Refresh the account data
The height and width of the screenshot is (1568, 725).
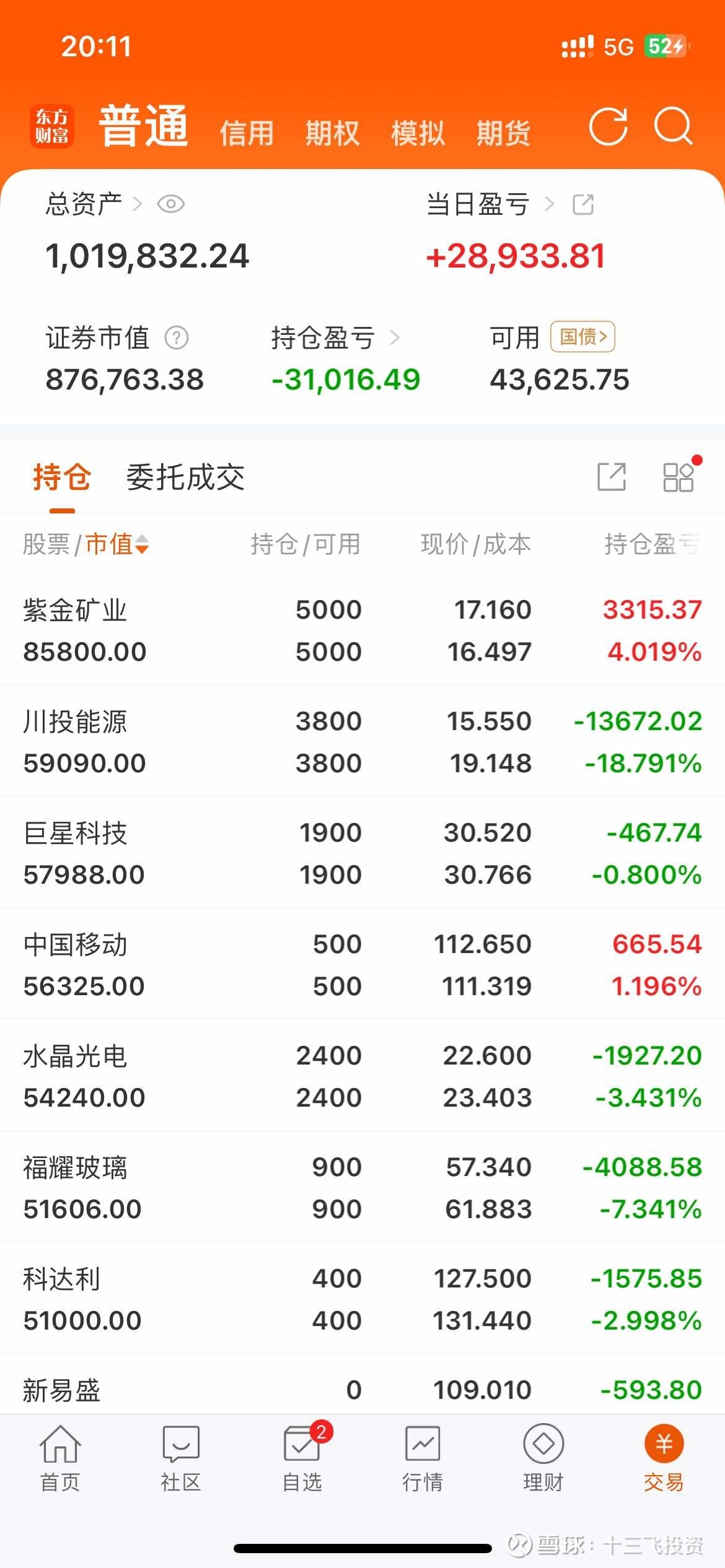point(608,126)
